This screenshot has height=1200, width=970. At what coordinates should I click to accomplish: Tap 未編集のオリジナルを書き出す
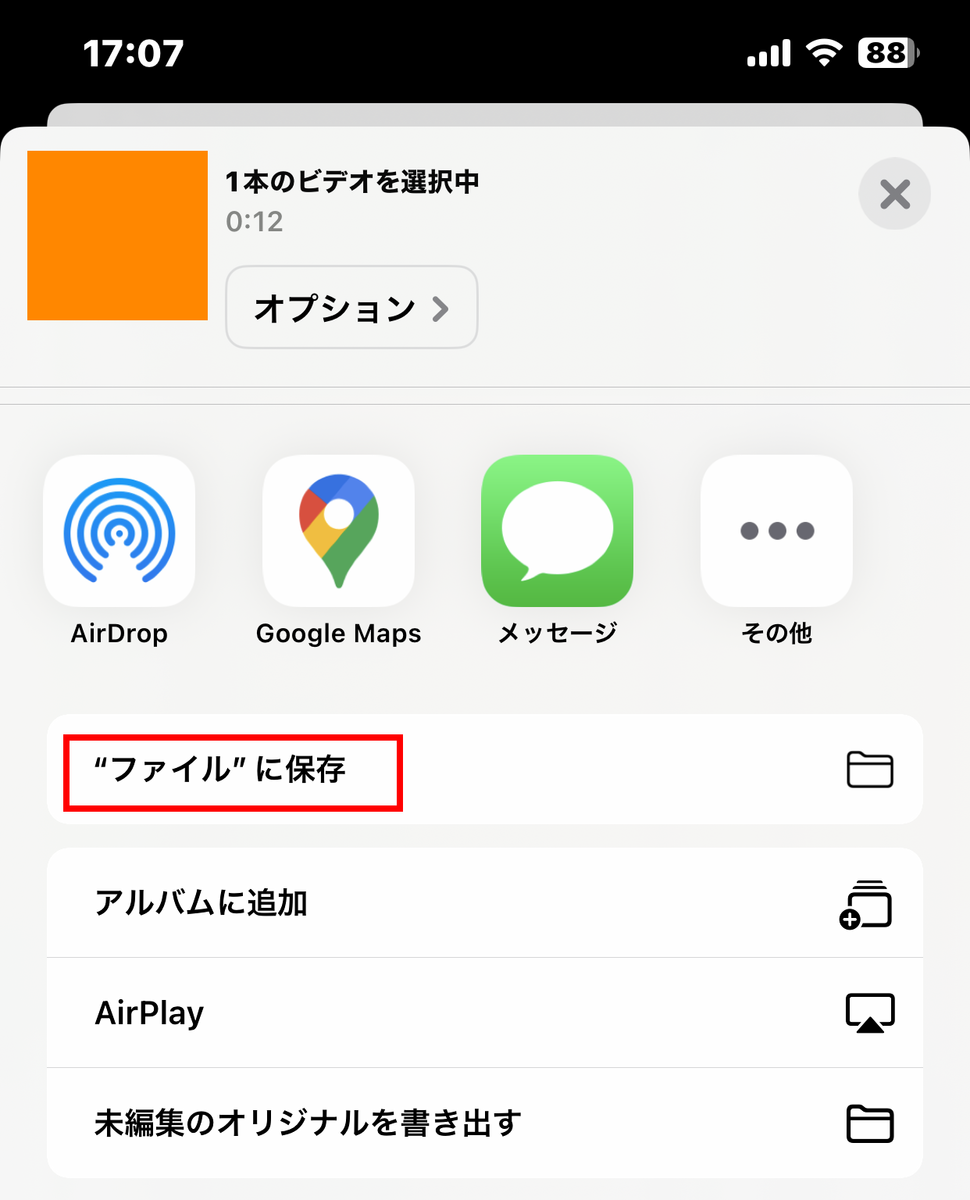point(484,1123)
